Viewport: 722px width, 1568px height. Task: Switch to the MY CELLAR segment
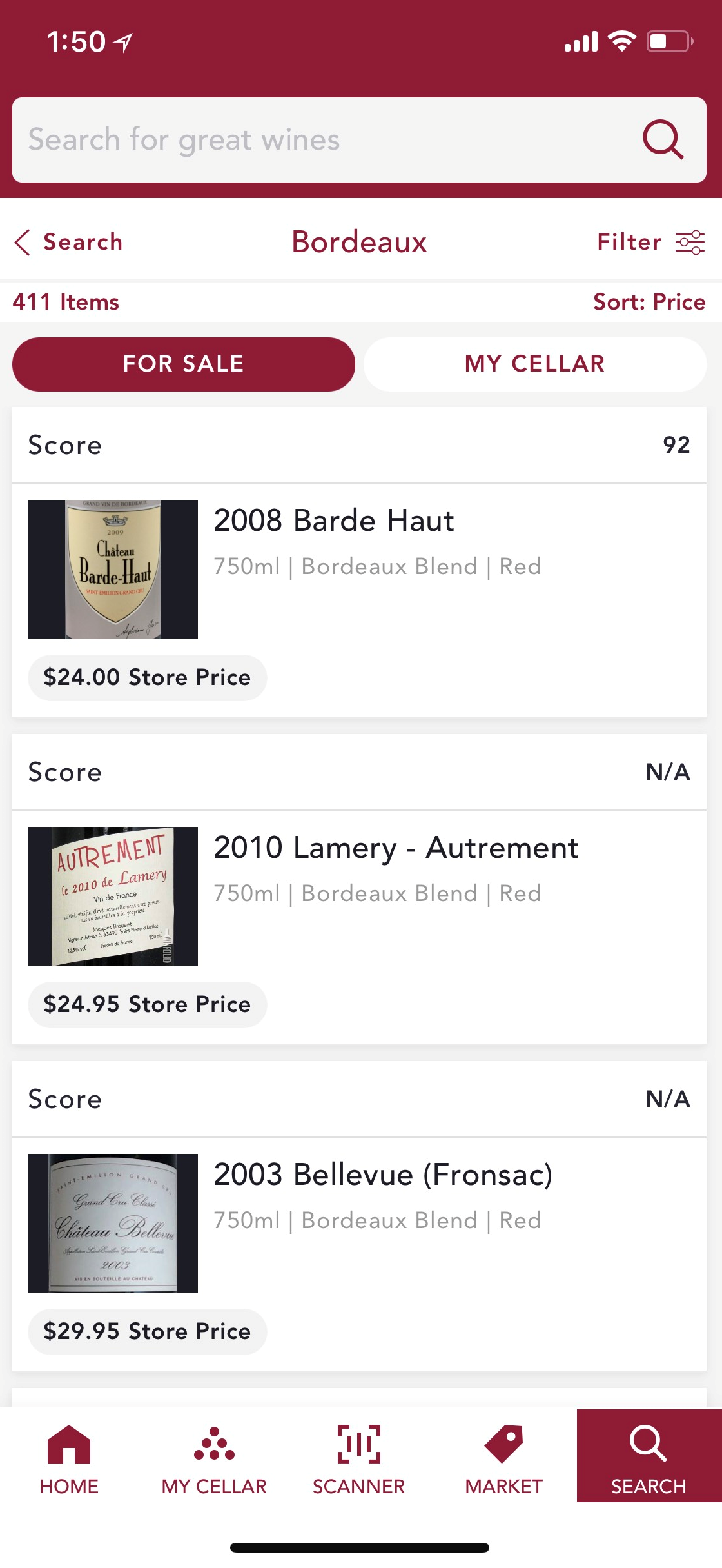(535, 364)
